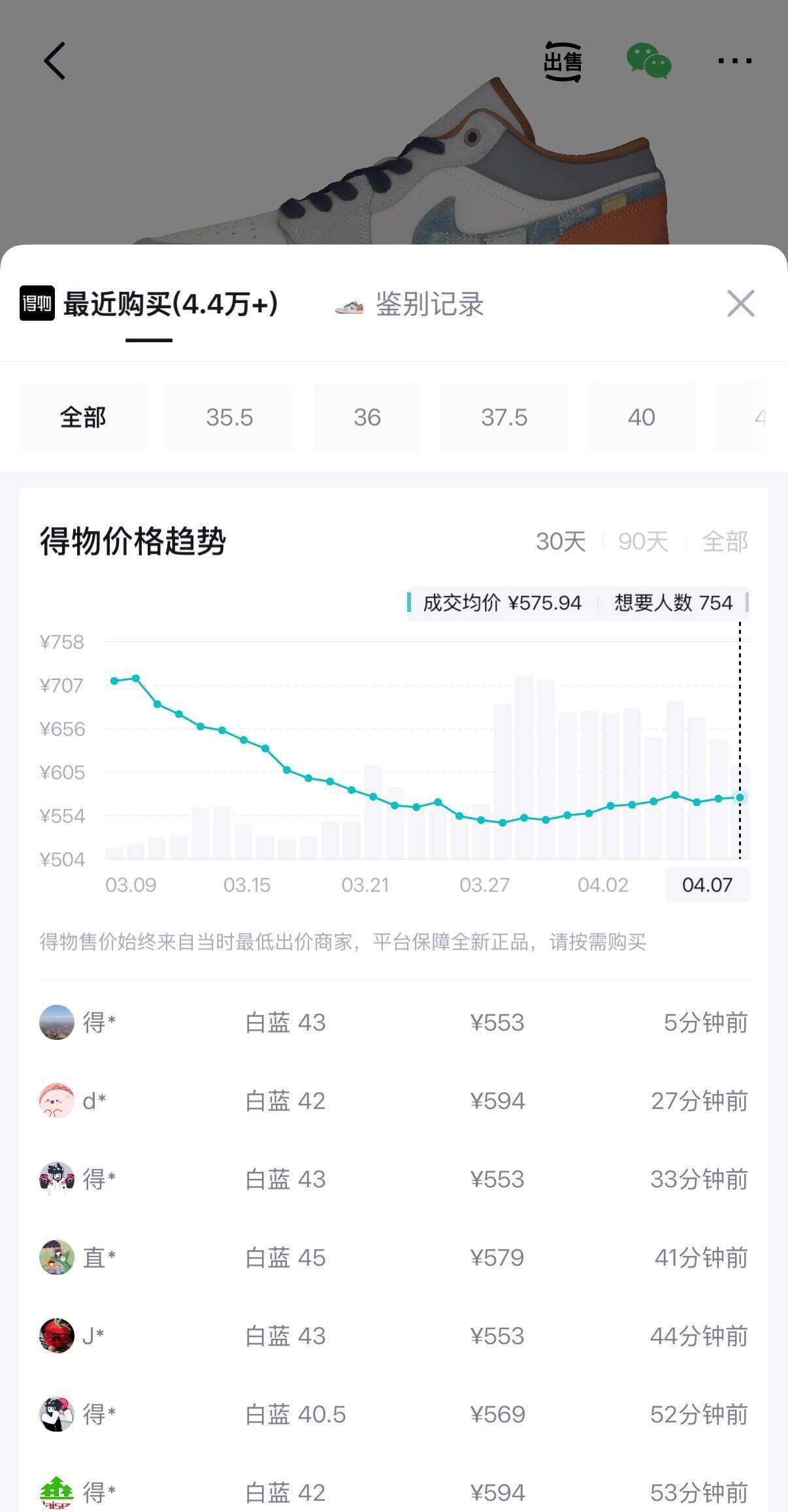Select the 全部 size filter chip
Screen dimensions: 788x1512
[x=83, y=417]
